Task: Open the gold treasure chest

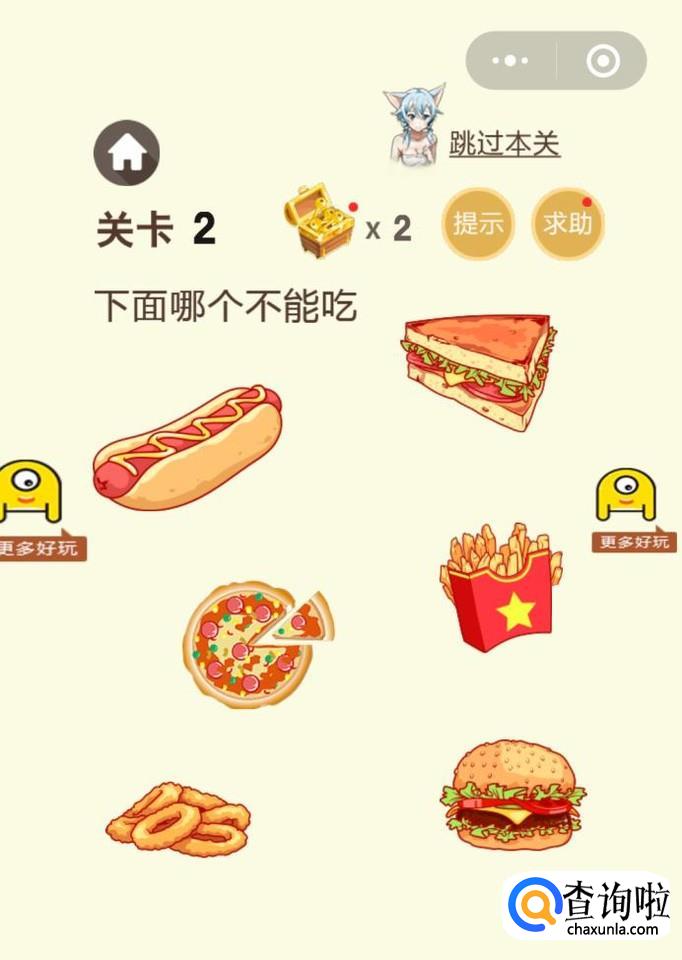Action: [319, 221]
